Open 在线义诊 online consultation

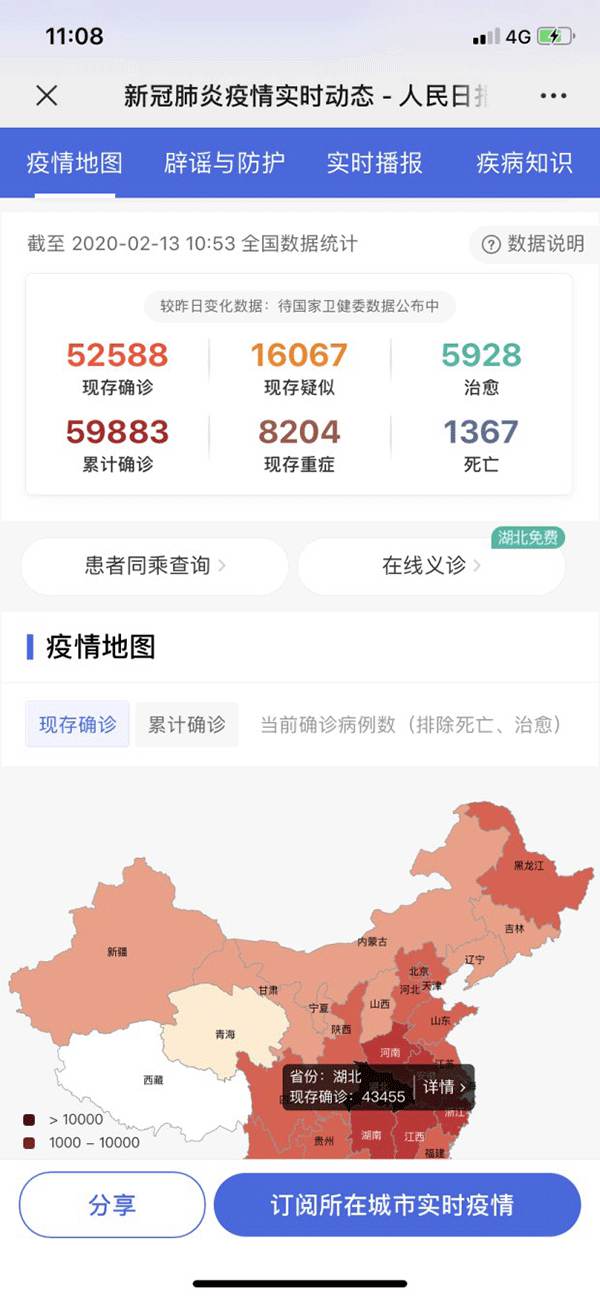(x=431, y=566)
